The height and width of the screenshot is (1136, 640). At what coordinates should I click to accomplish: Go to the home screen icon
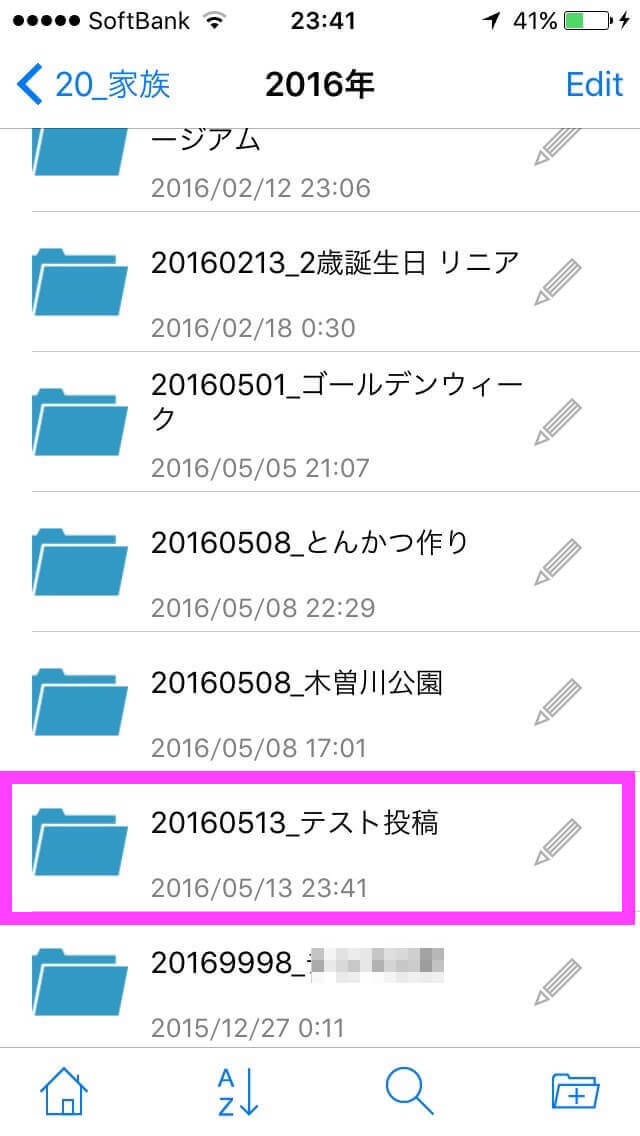tap(64, 1091)
